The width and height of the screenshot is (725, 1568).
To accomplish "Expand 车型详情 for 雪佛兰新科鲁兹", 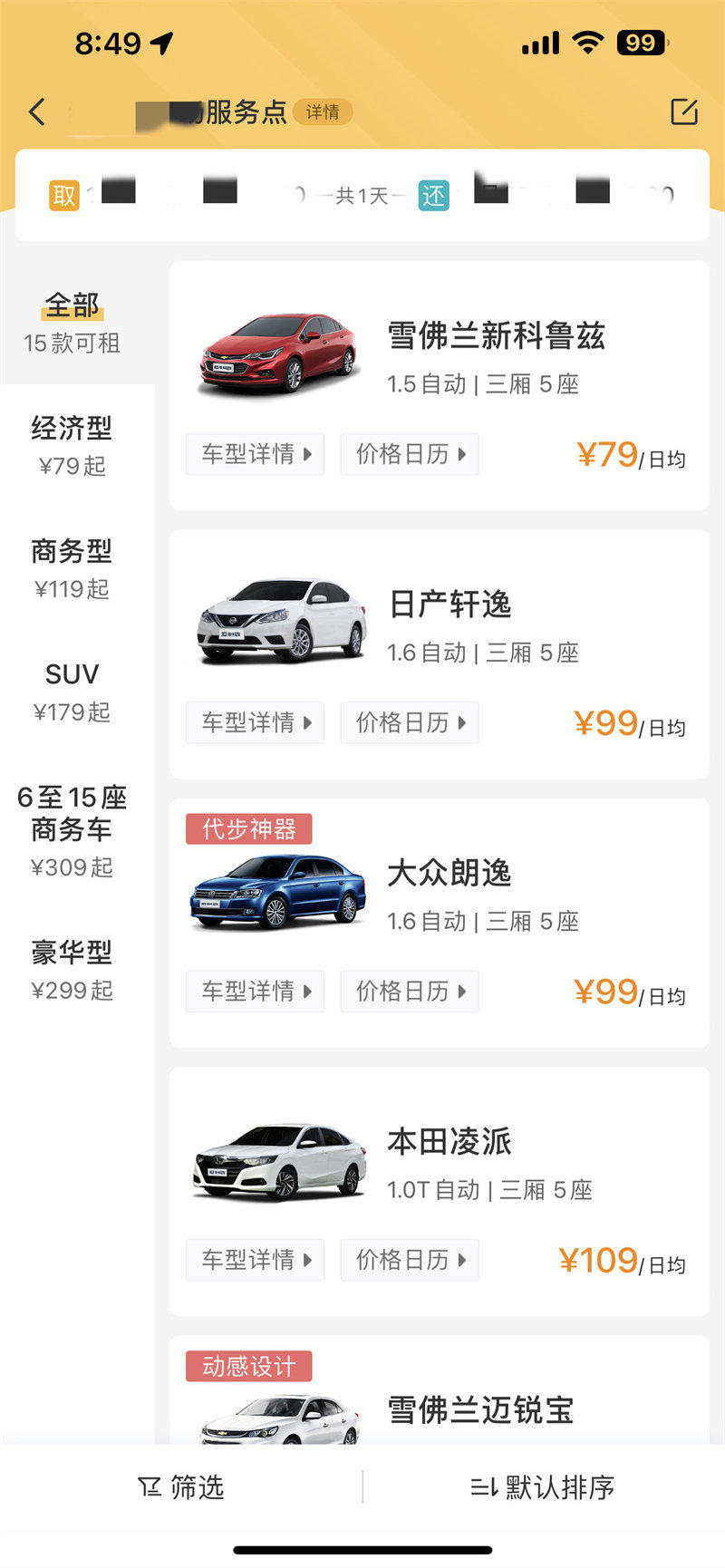I will point(255,454).
